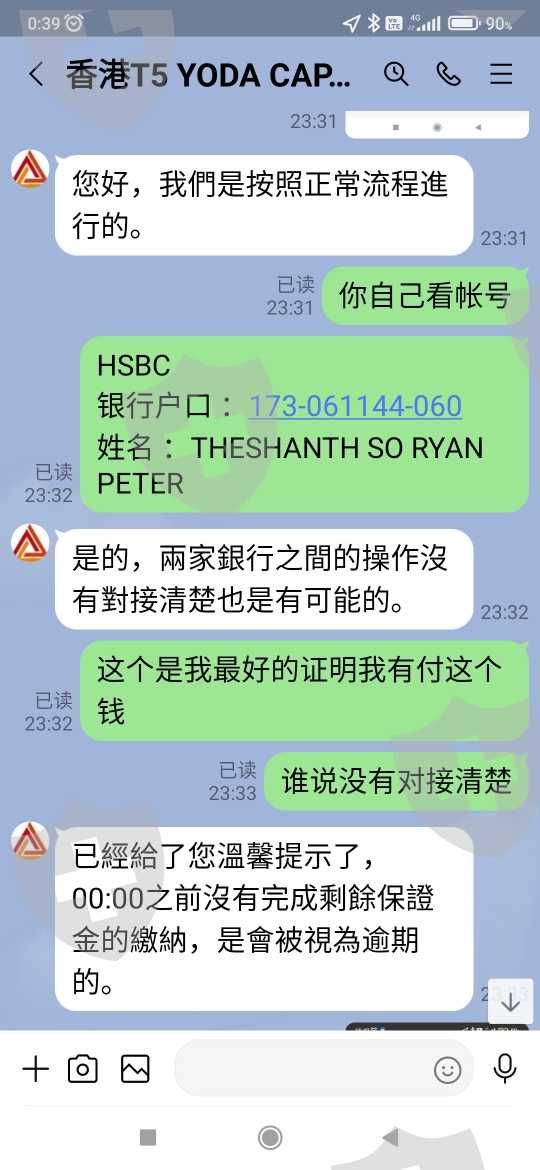The width and height of the screenshot is (540, 1170).
Task: Open the photo gallery picker
Action: point(135,1069)
